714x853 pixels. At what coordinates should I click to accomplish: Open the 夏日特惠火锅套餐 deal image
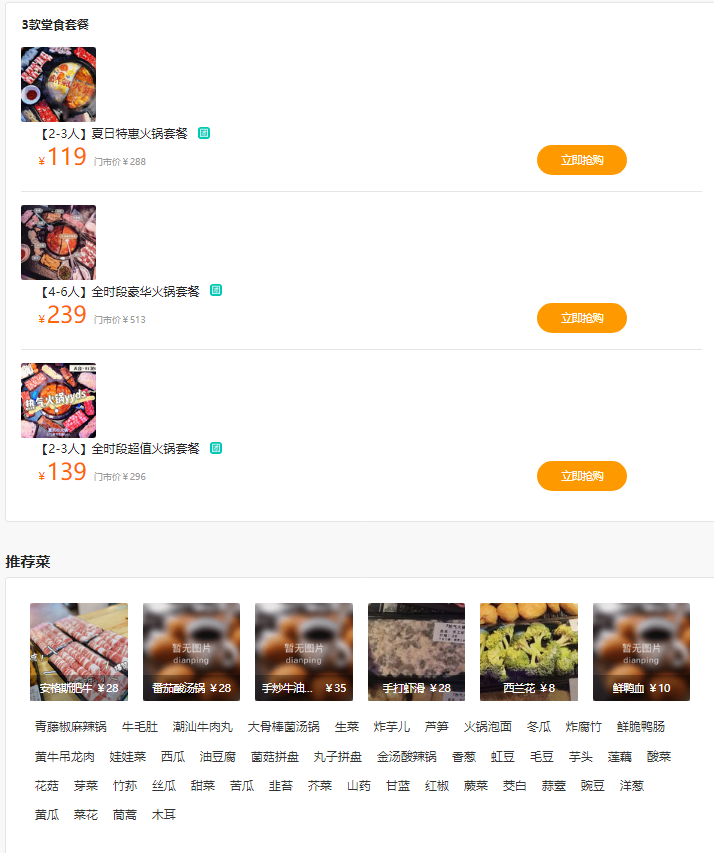click(58, 84)
